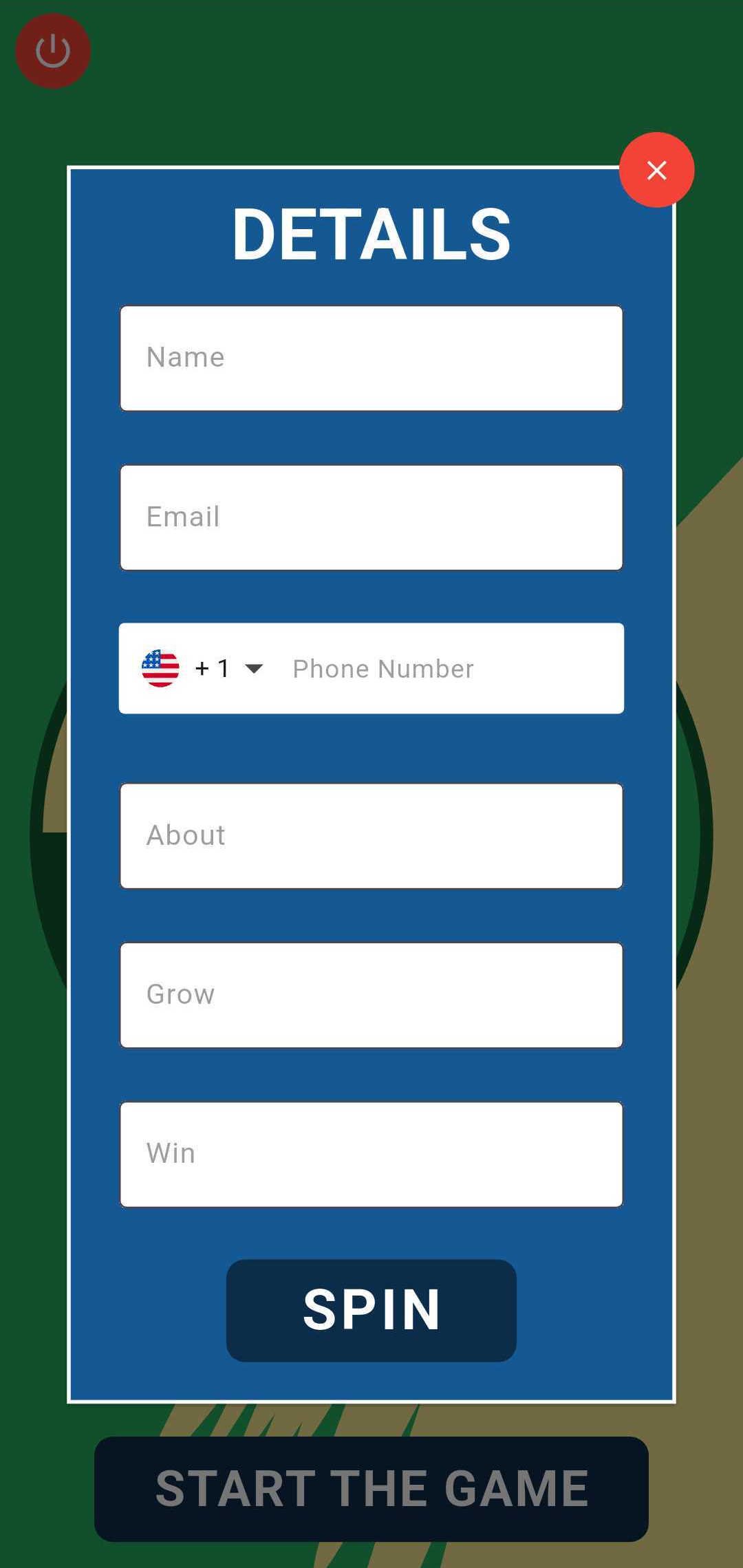The width and height of the screenshot is (743, 1568).
Task: Select the Win input box
Action: pyautogui.click(x=371, y=1154)
